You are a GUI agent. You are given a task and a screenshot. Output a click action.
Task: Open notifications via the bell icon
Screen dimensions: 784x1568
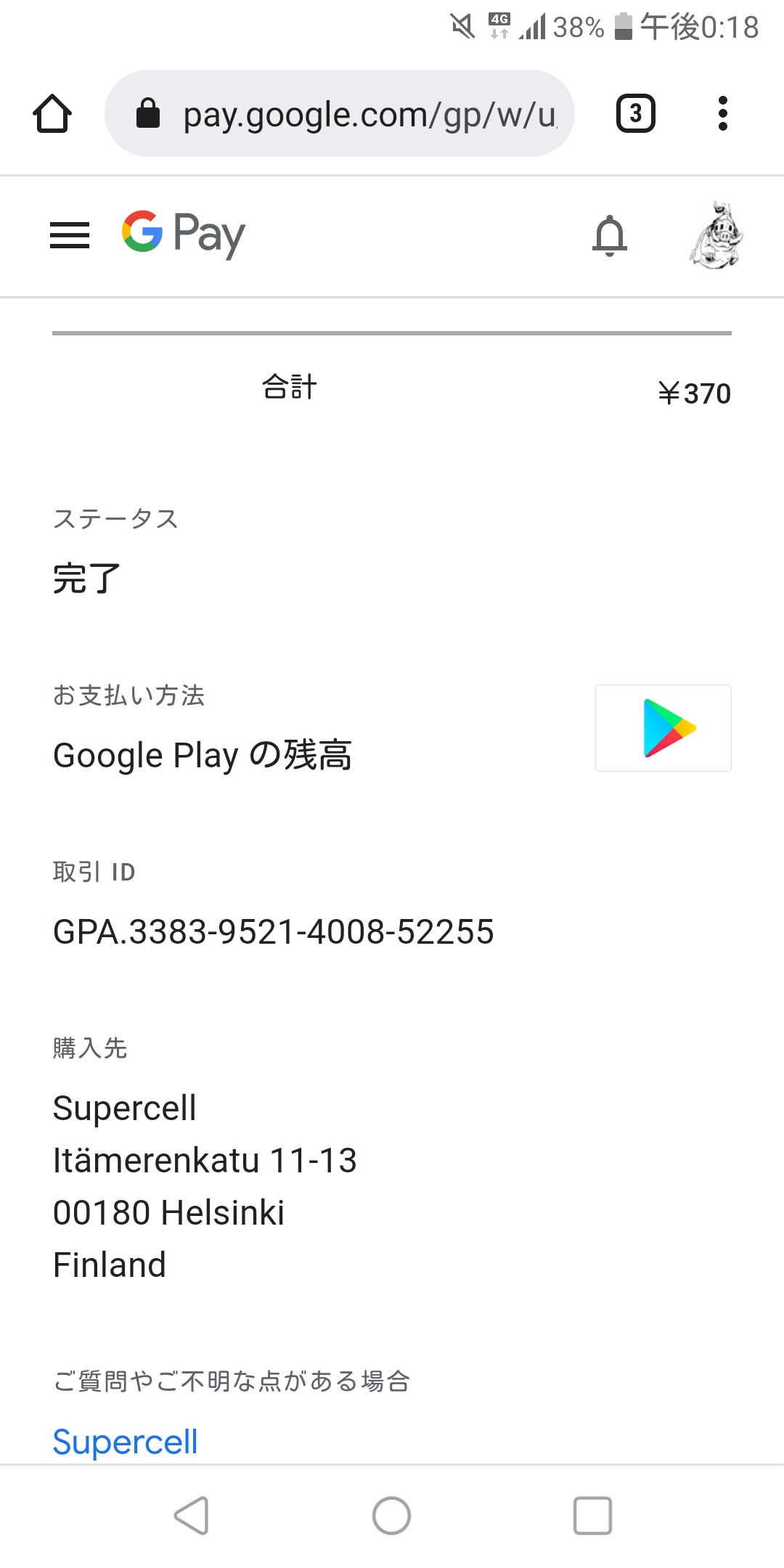610,235
